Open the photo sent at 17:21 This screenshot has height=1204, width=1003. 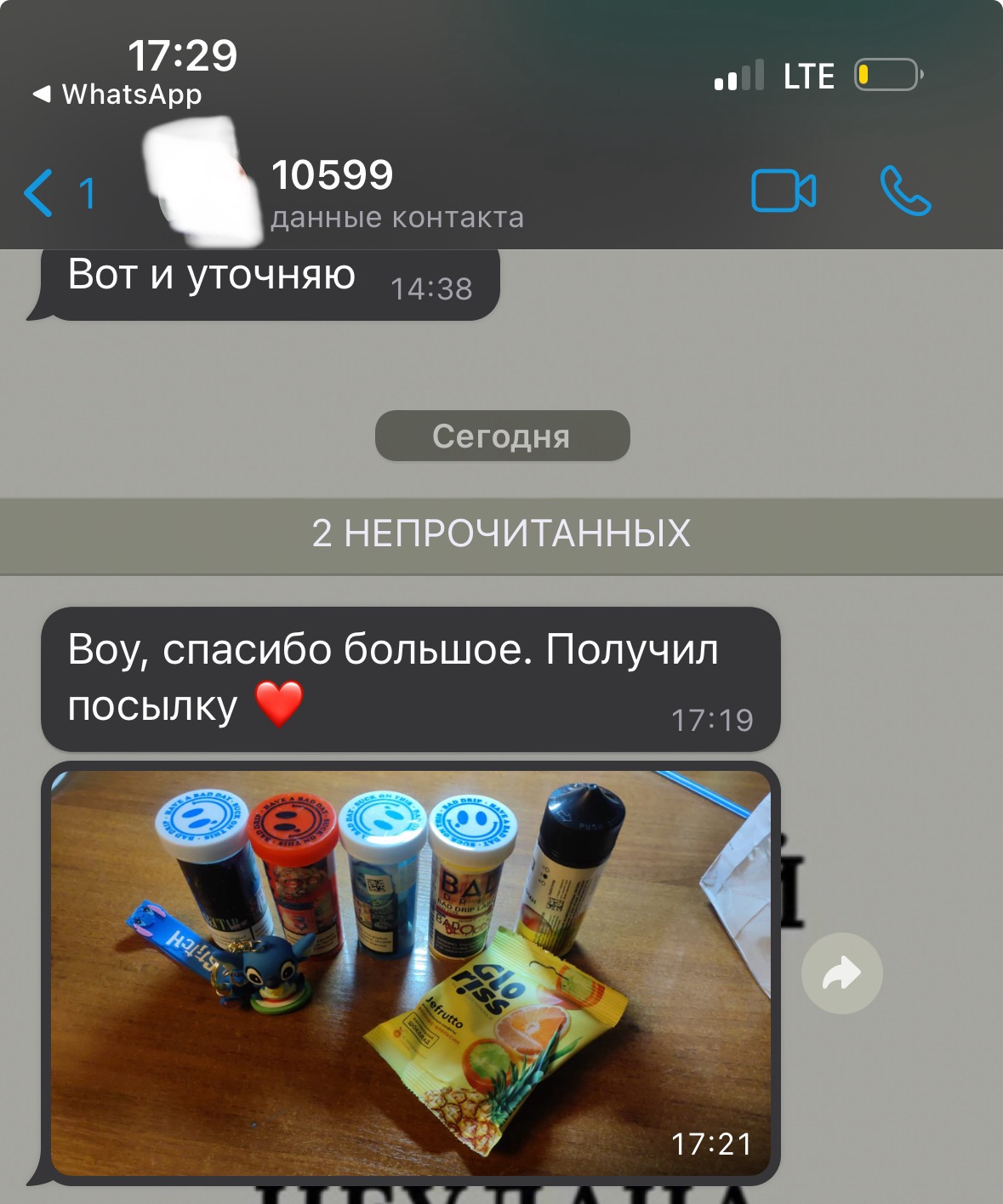(410, 973)
